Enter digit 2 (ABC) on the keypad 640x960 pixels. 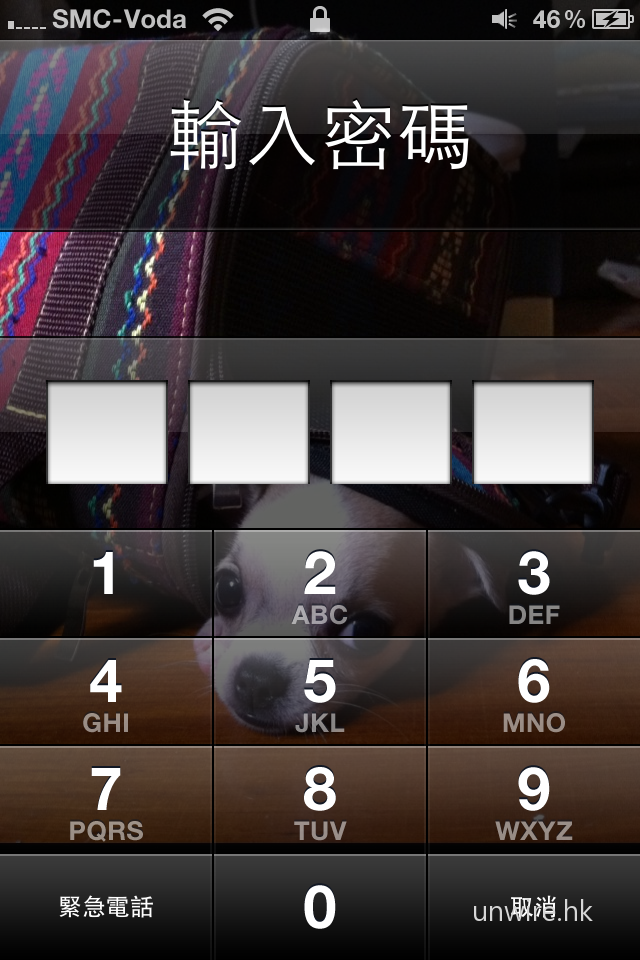320,586
